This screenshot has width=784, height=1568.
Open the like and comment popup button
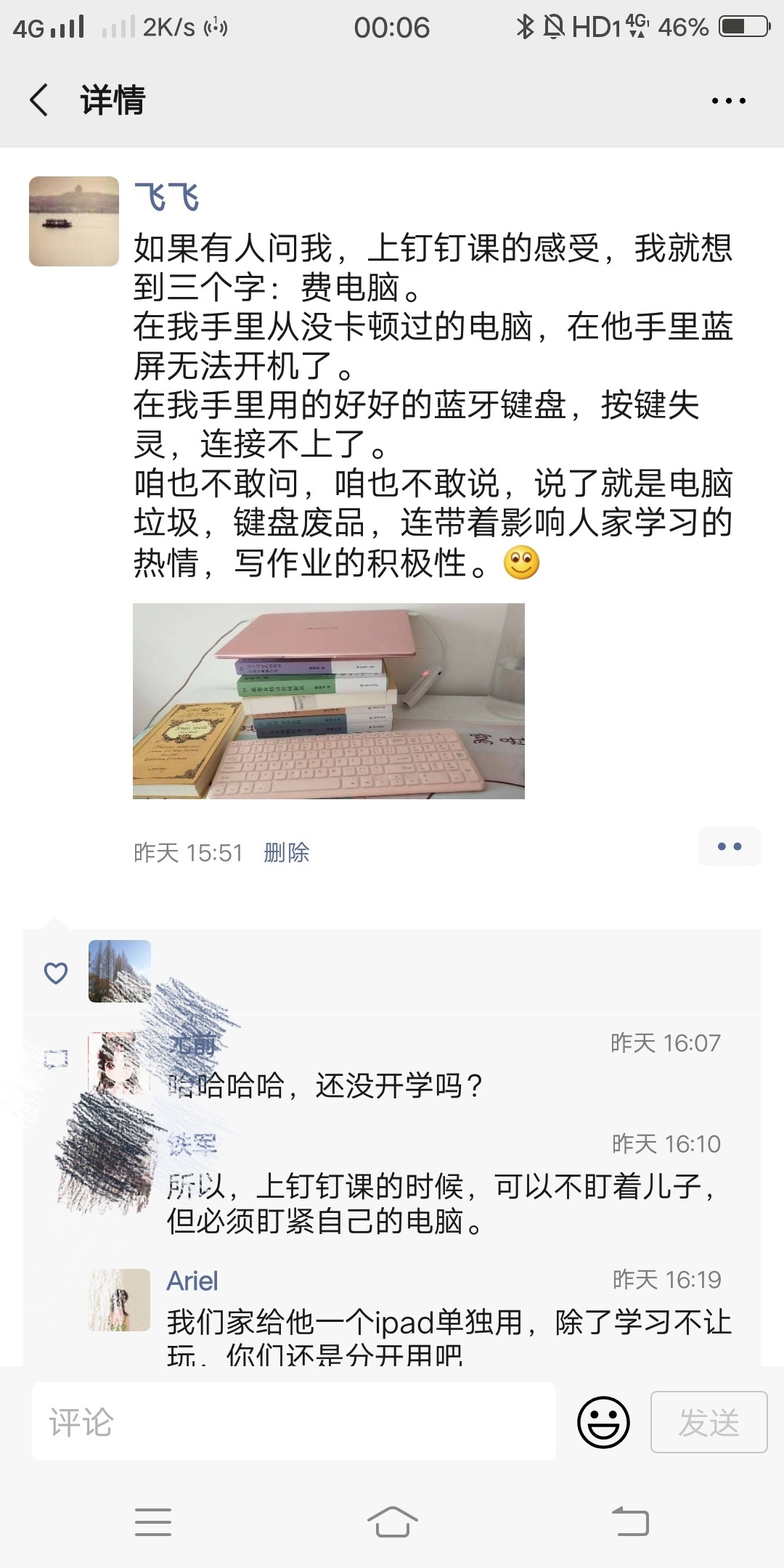click(x=729, y=846)
